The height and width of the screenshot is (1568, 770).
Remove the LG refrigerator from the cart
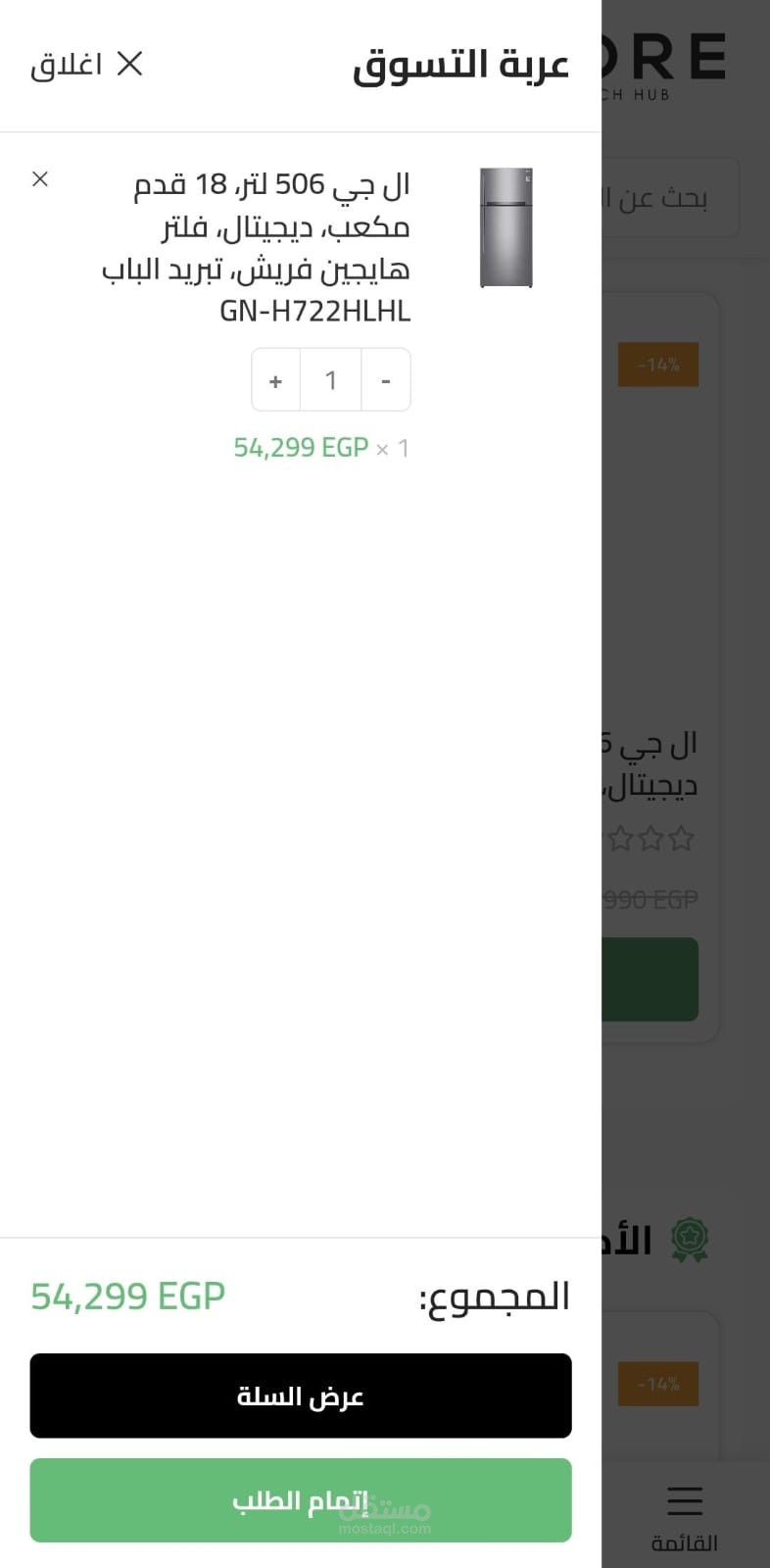[40, 178]
